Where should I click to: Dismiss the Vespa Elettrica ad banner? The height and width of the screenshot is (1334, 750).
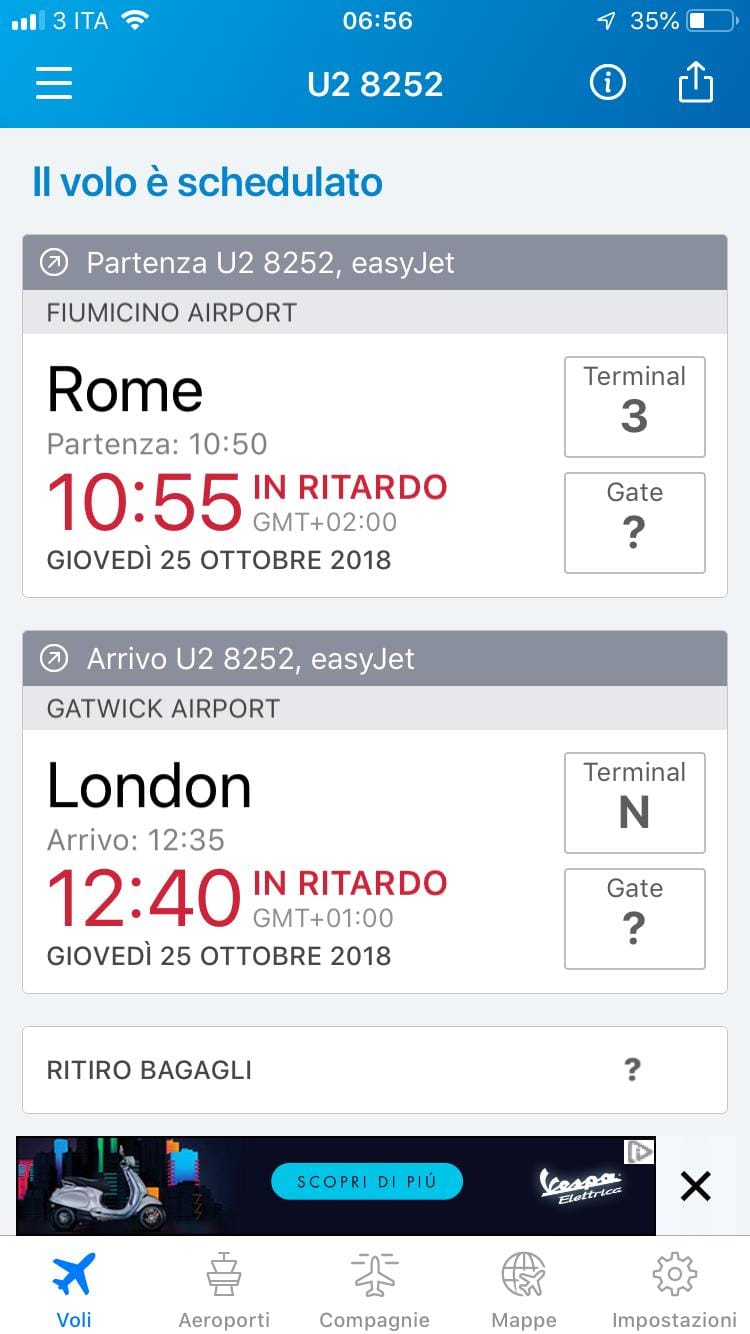click(x=695, y=1186)
